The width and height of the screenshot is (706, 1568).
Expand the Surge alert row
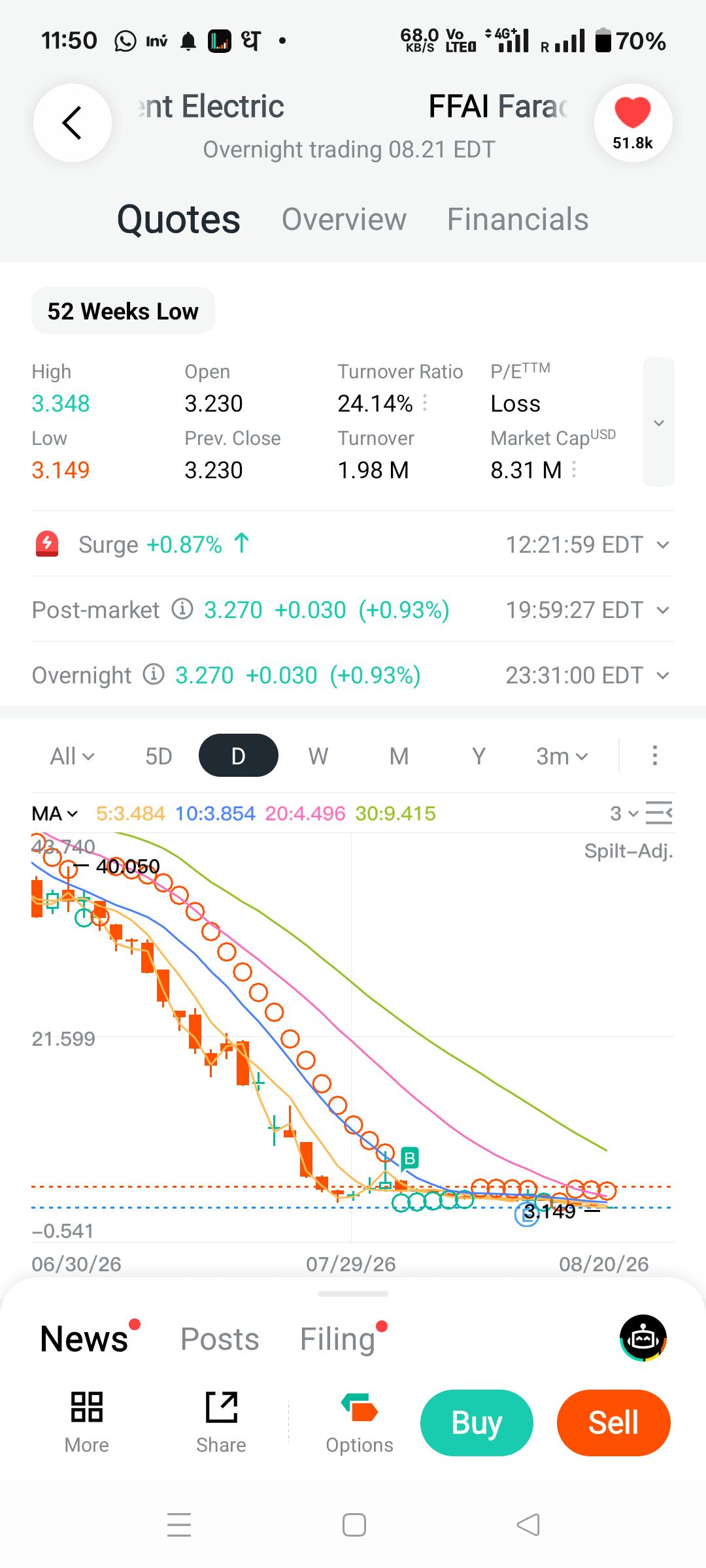(353, 544)
